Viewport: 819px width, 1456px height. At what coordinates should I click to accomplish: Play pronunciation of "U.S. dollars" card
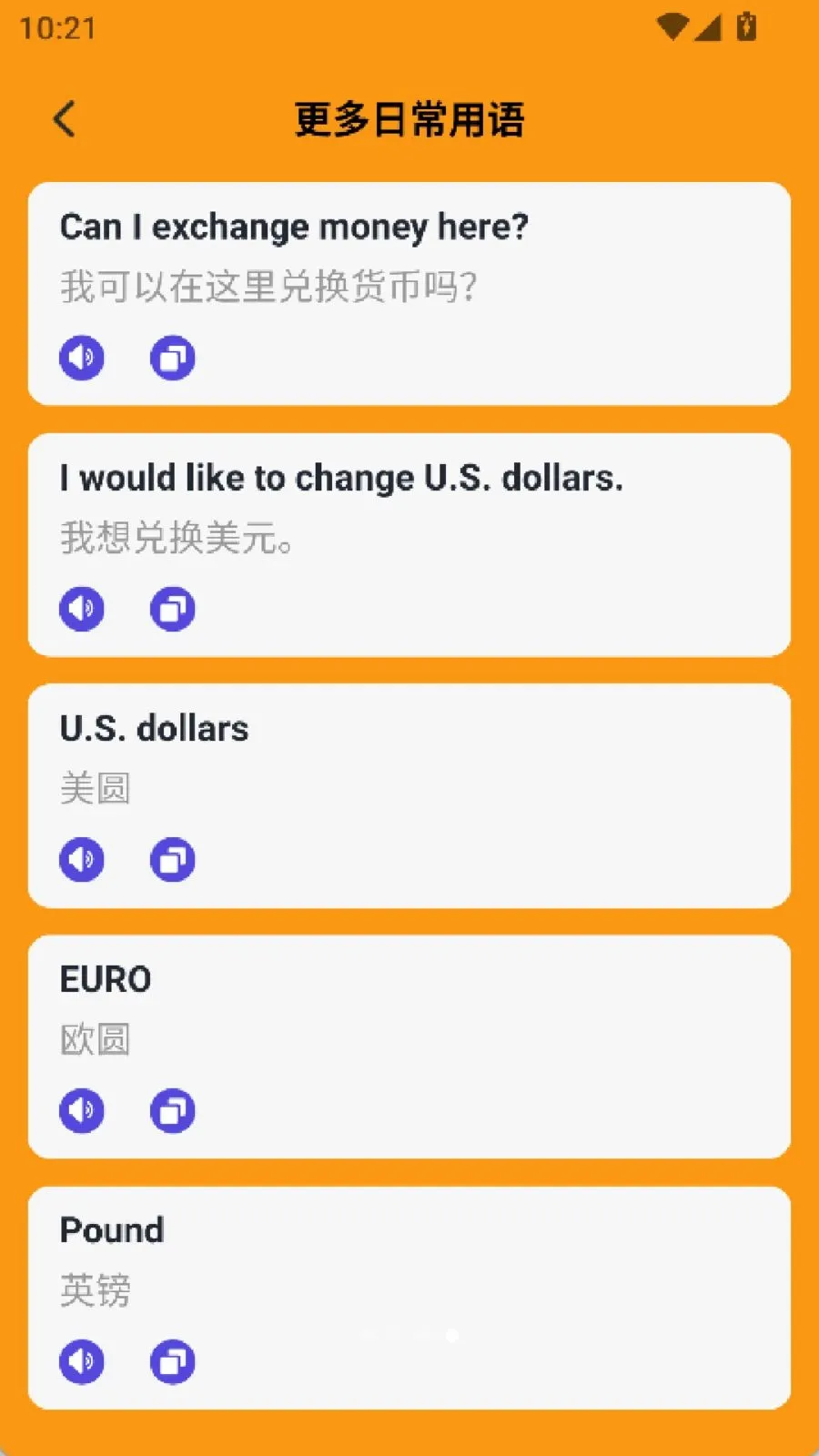(x=82, y=860)
